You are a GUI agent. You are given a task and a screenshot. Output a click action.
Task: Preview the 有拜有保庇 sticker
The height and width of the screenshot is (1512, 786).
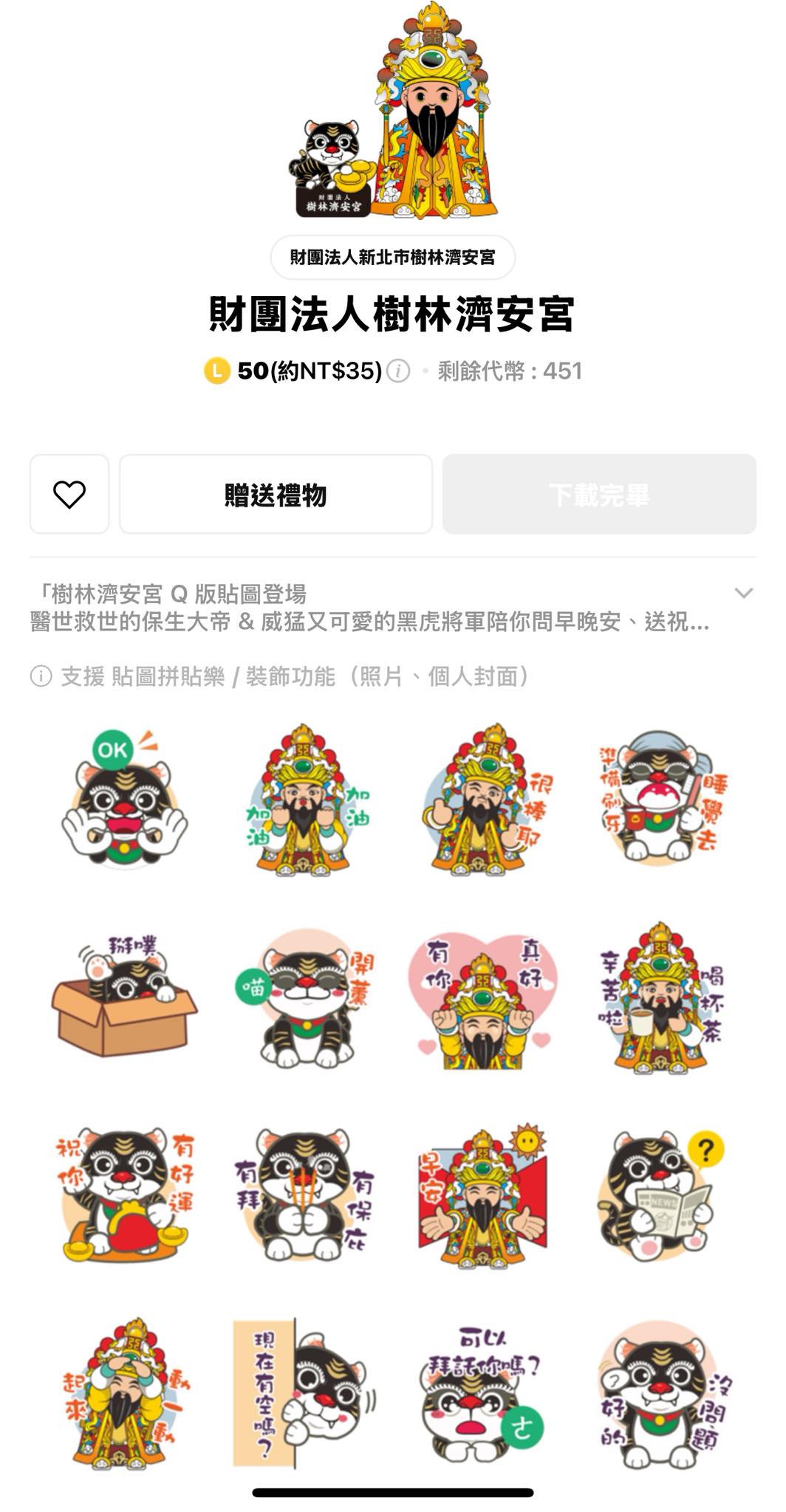[304, 1195]
